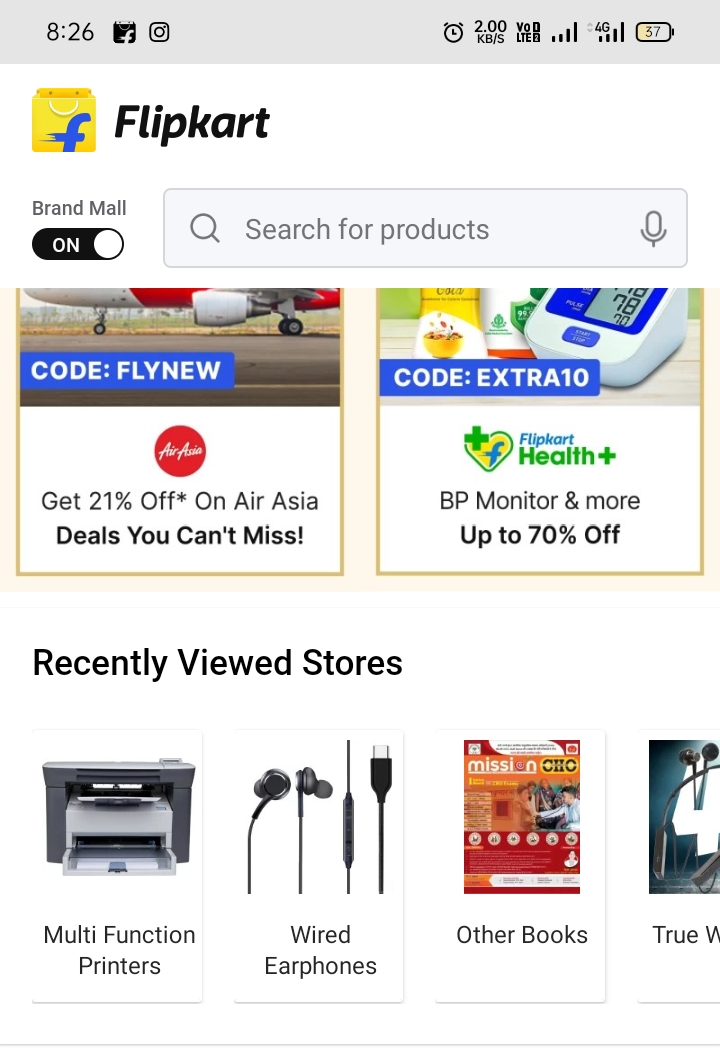Open Multi Function Printers store
Image resolution: width=720 pixels, height=1050 pixels.
118,865
